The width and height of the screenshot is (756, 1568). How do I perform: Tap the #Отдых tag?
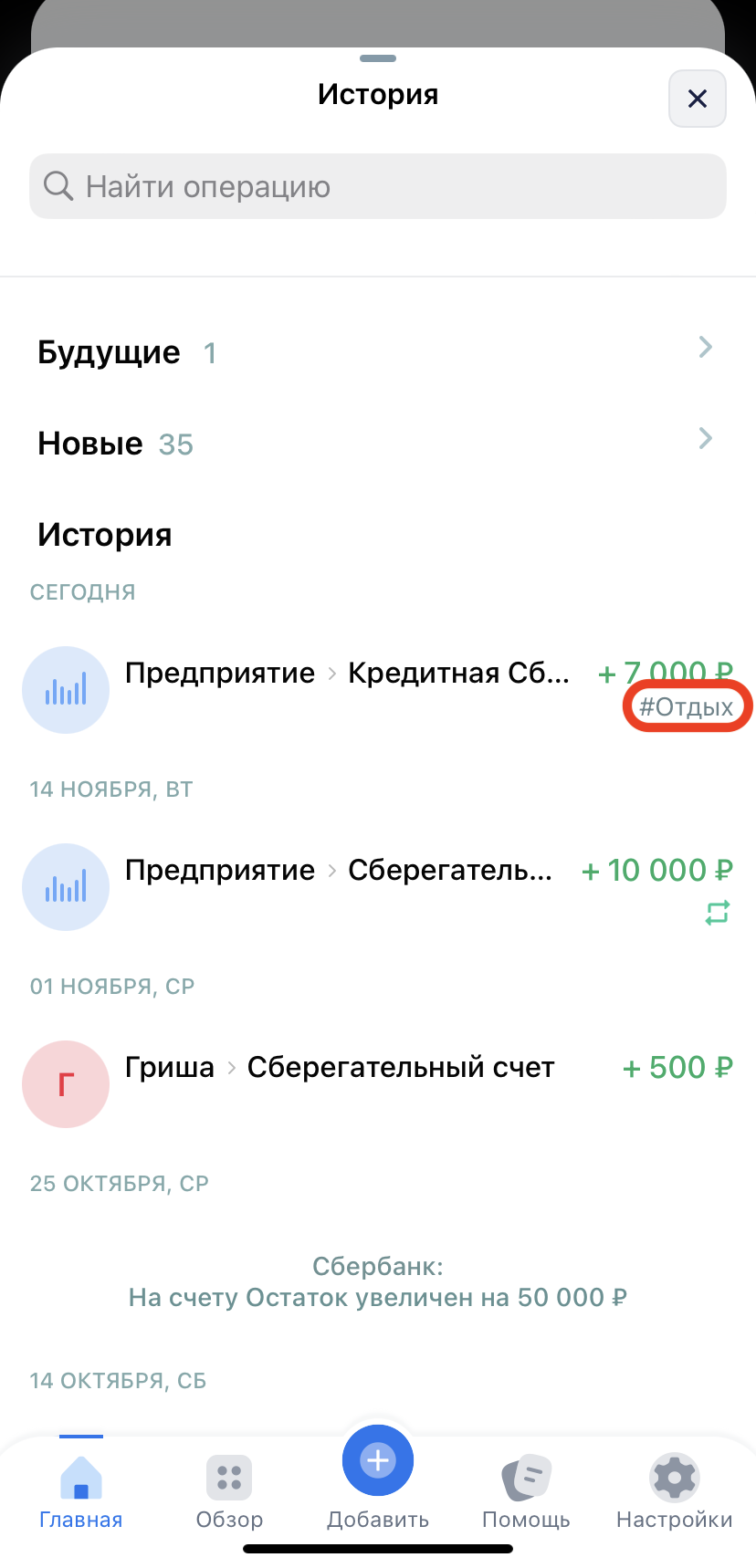(687, 707)
